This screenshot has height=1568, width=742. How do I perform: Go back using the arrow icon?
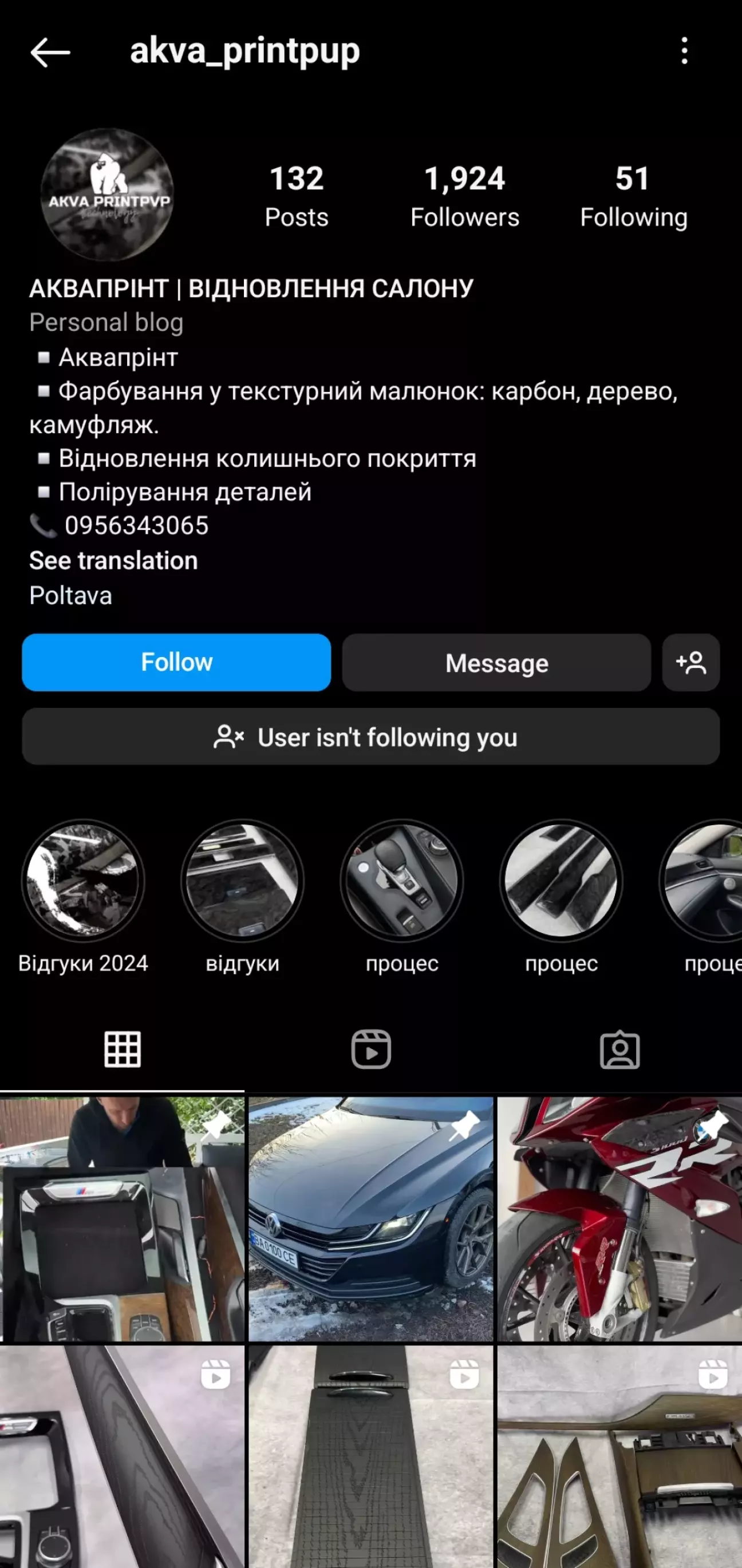click(x=50, y=51)
